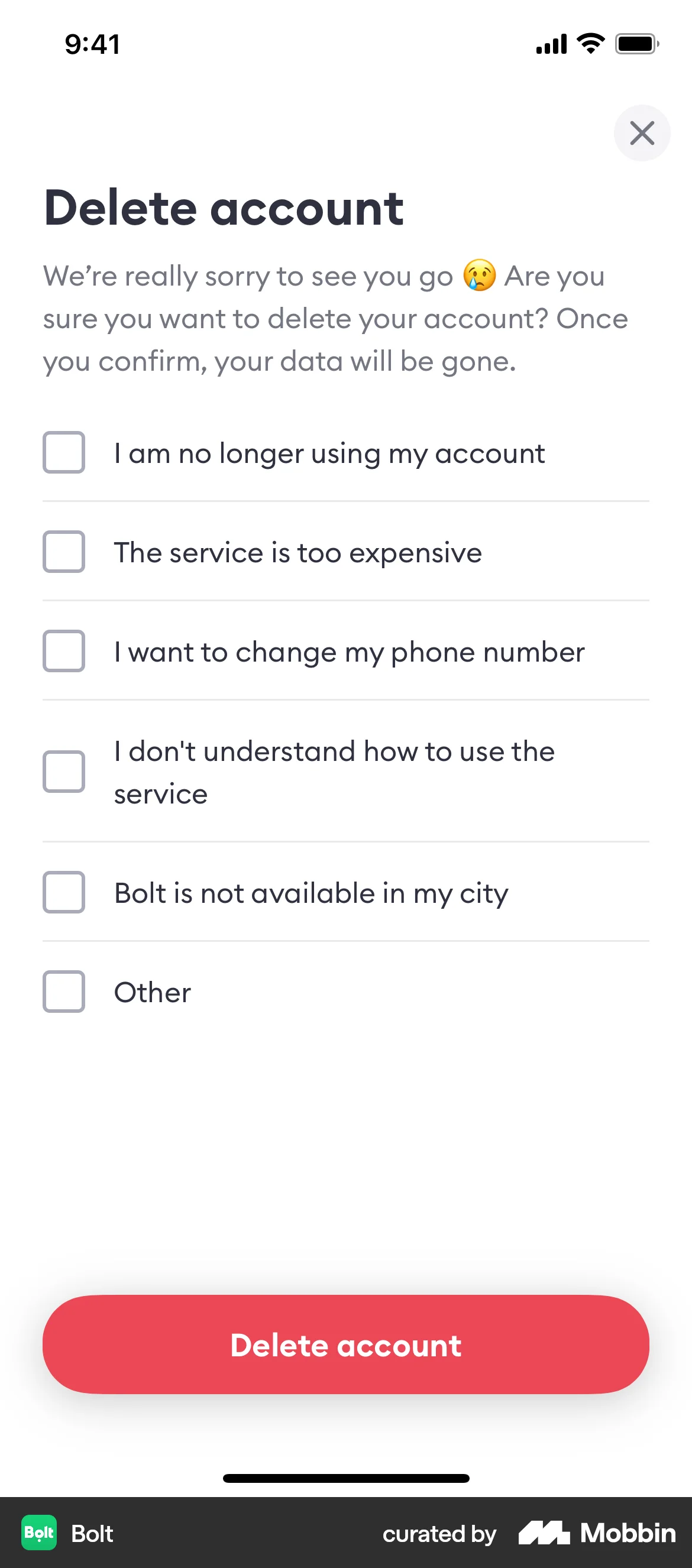Click the clock showing 9:41
Image resolution: width=692 pixels, height=1568 pixels.
click(91, 44)
